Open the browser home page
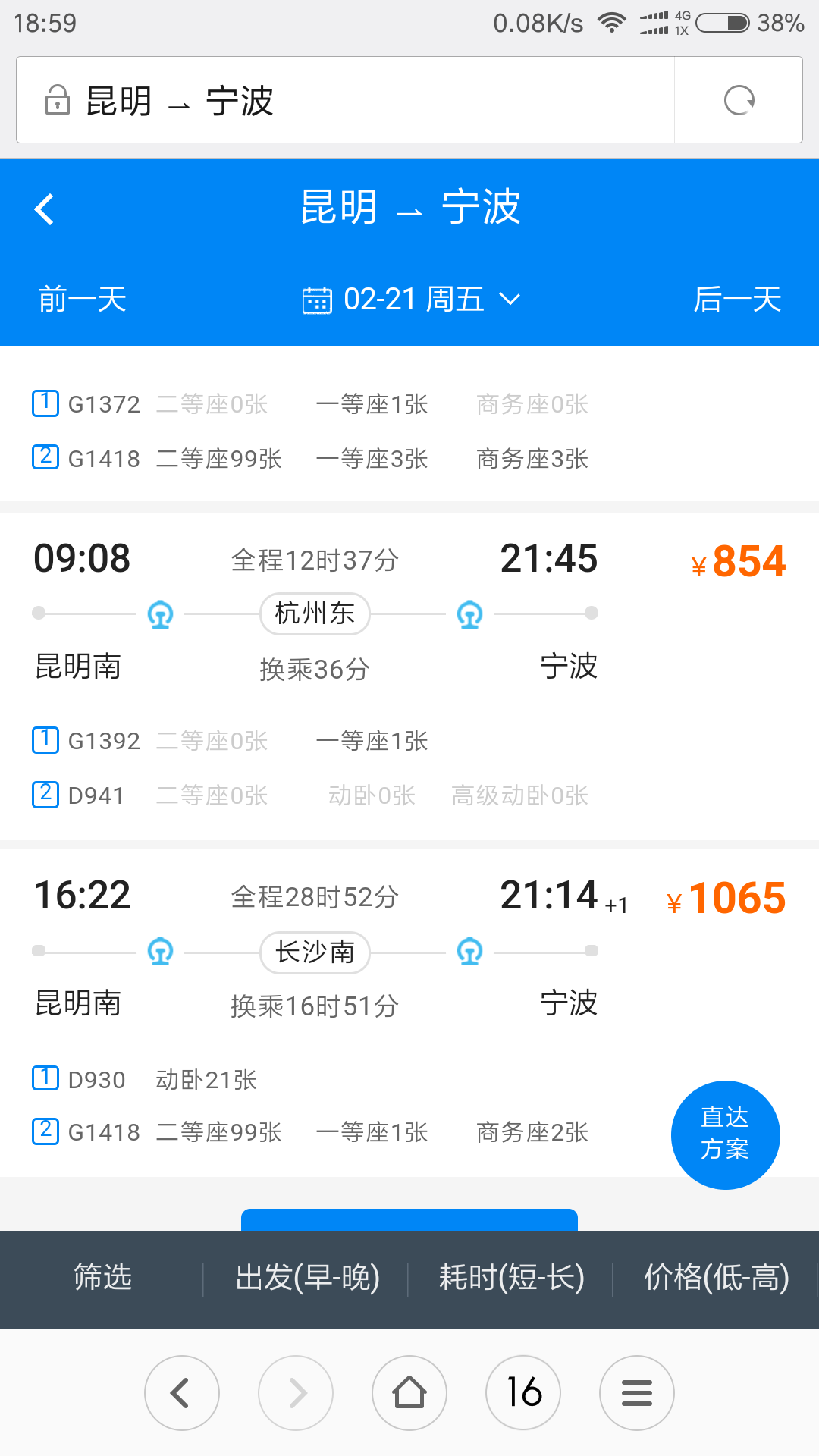Viewport: 819px width, 1456px height. tap(409, 1392)
